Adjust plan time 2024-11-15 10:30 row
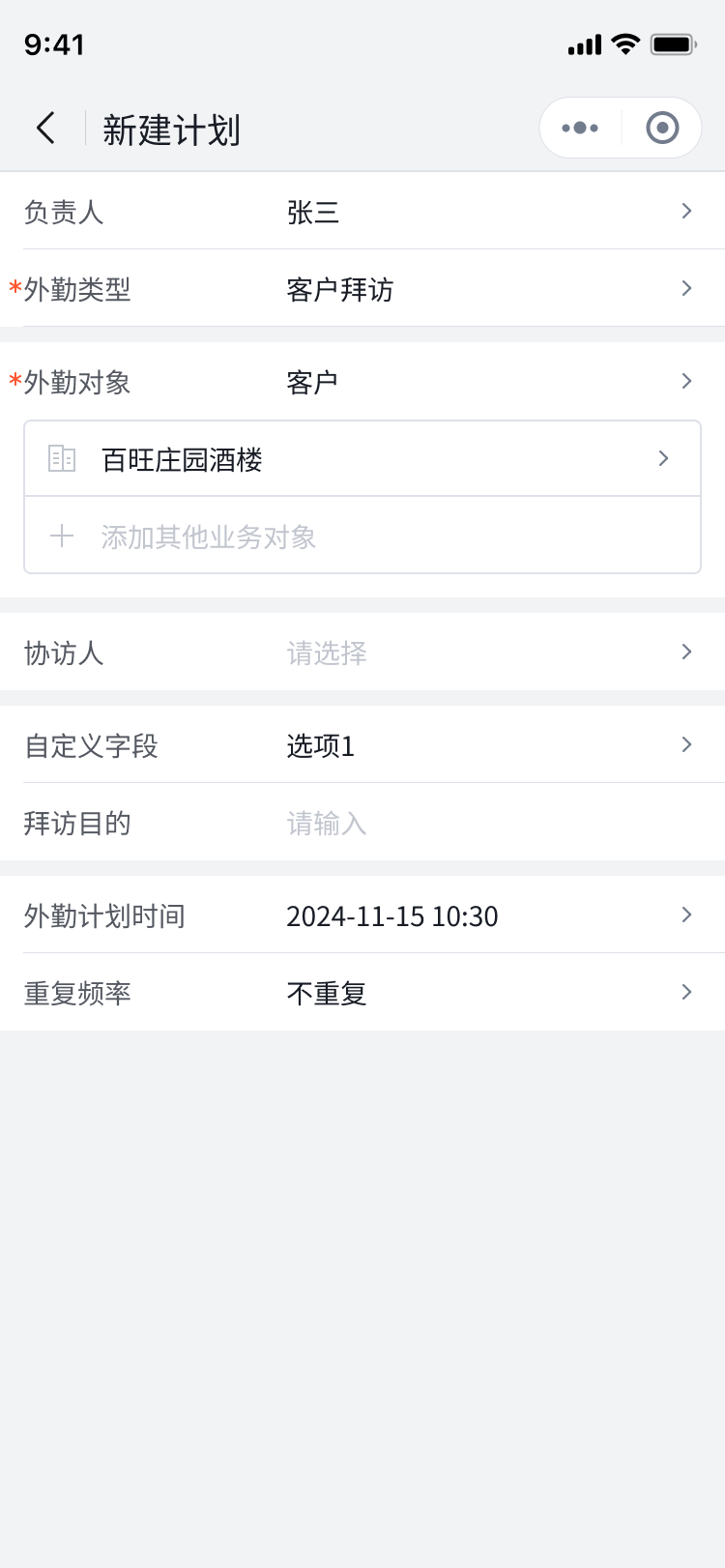Screen dimensions: 725x1568 362,915
